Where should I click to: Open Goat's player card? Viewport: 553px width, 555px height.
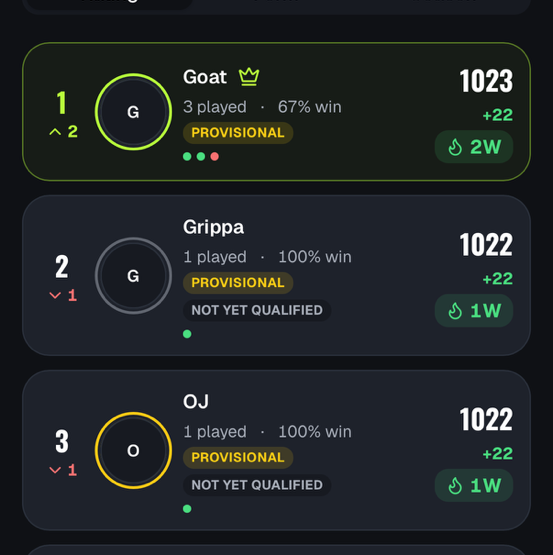pos(276,112)
